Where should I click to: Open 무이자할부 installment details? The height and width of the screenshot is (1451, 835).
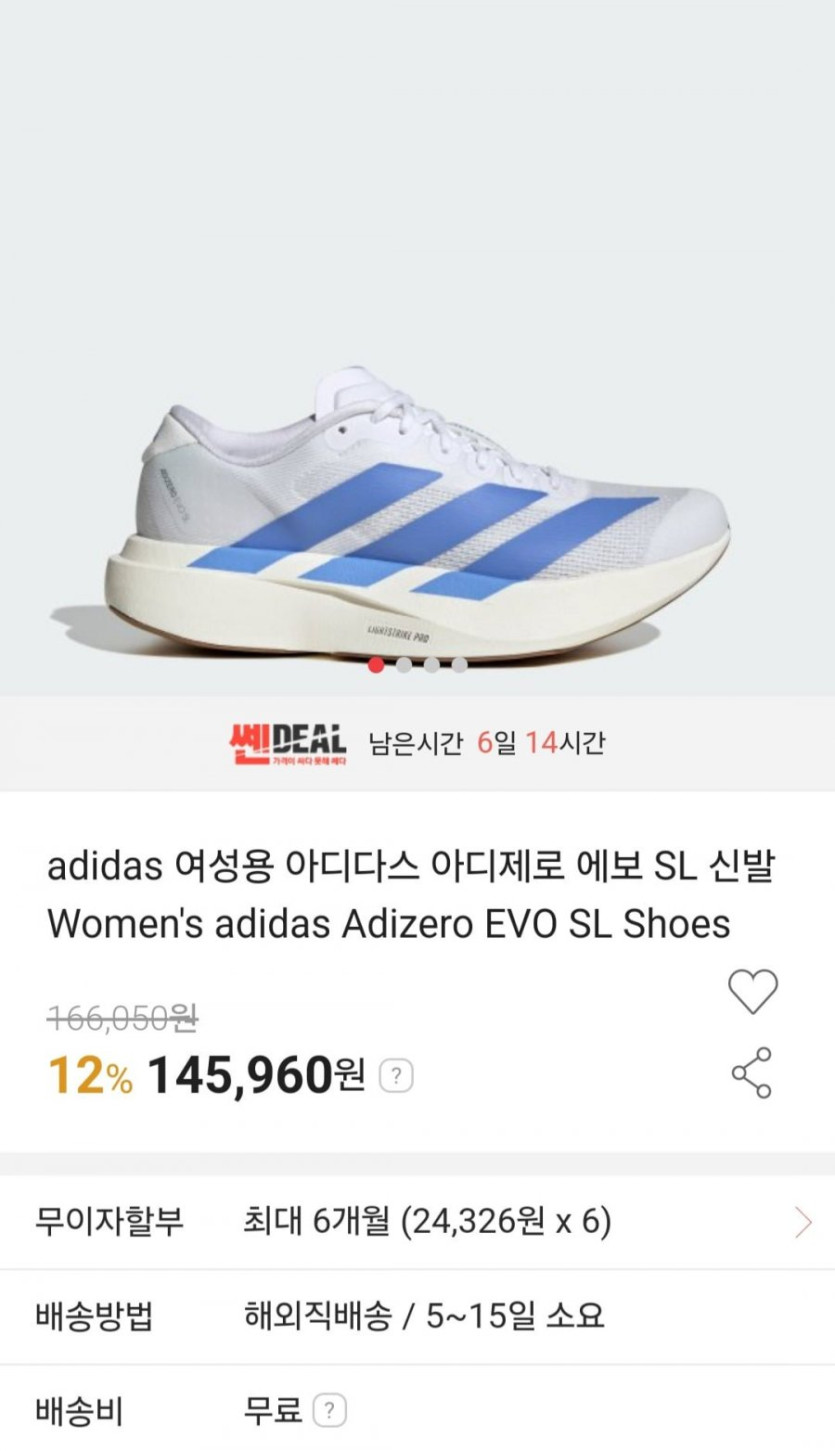pyautogui.click(x=803, y=1222)
